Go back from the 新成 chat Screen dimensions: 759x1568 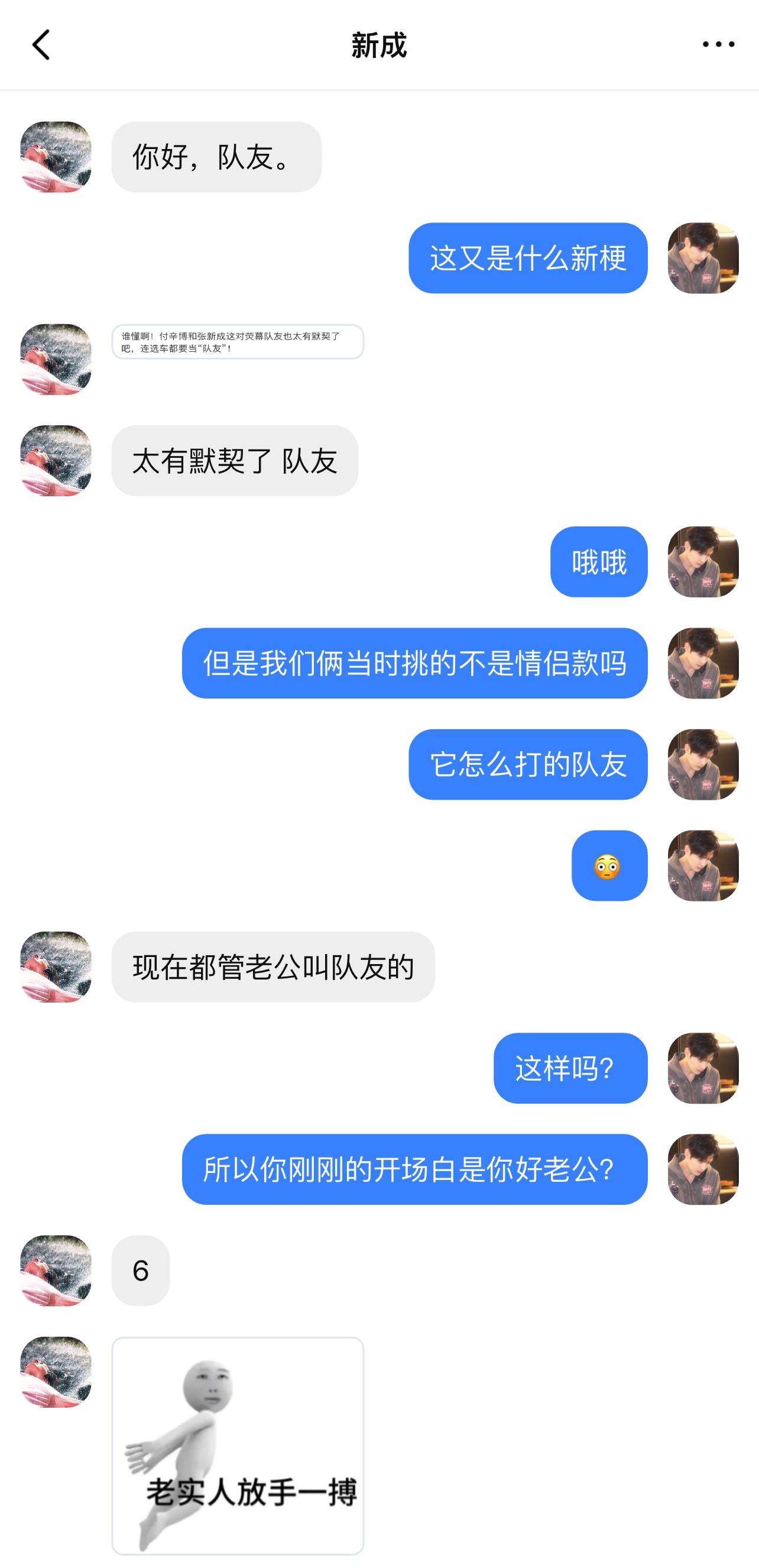click(40, 45)
